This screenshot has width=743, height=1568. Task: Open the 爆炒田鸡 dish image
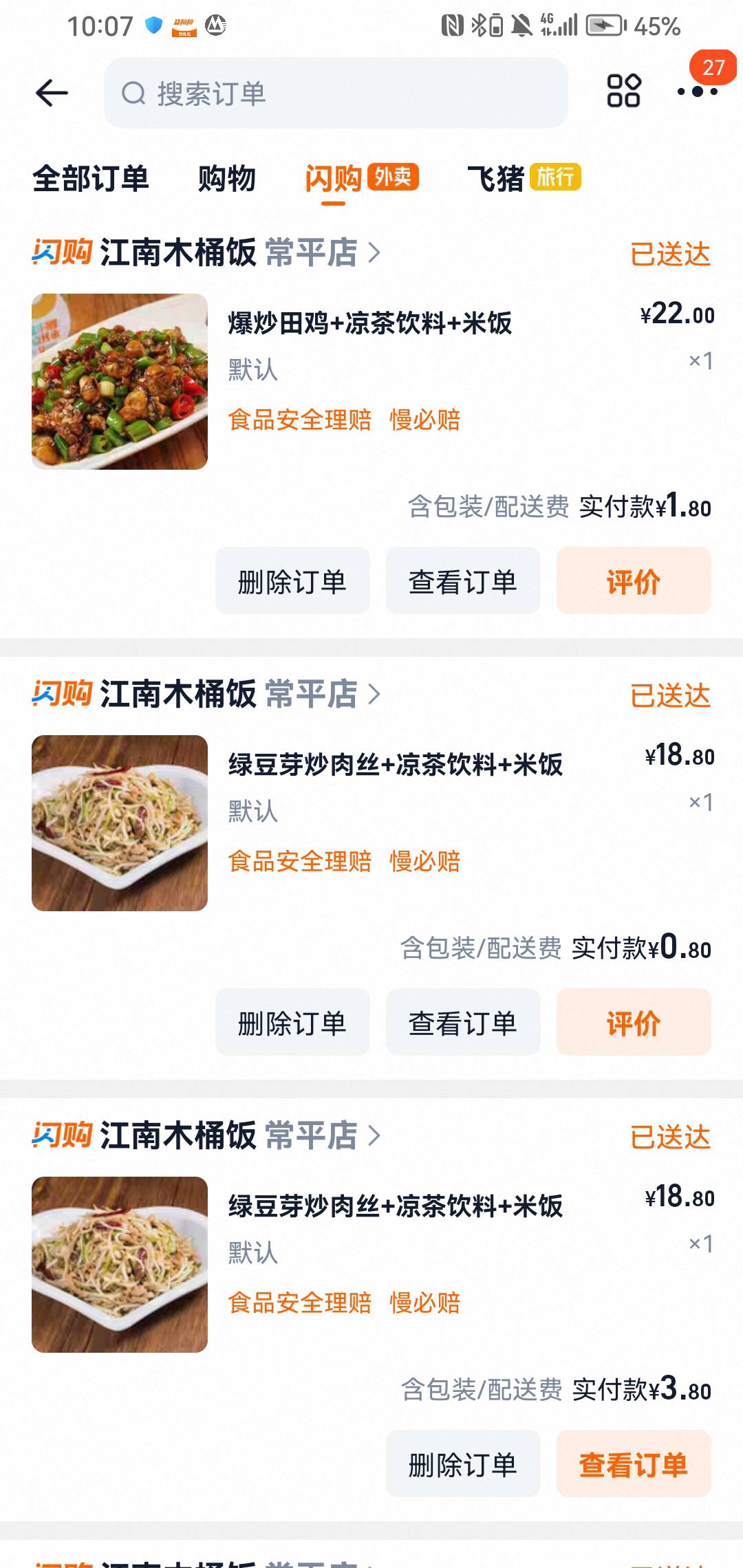120,382
